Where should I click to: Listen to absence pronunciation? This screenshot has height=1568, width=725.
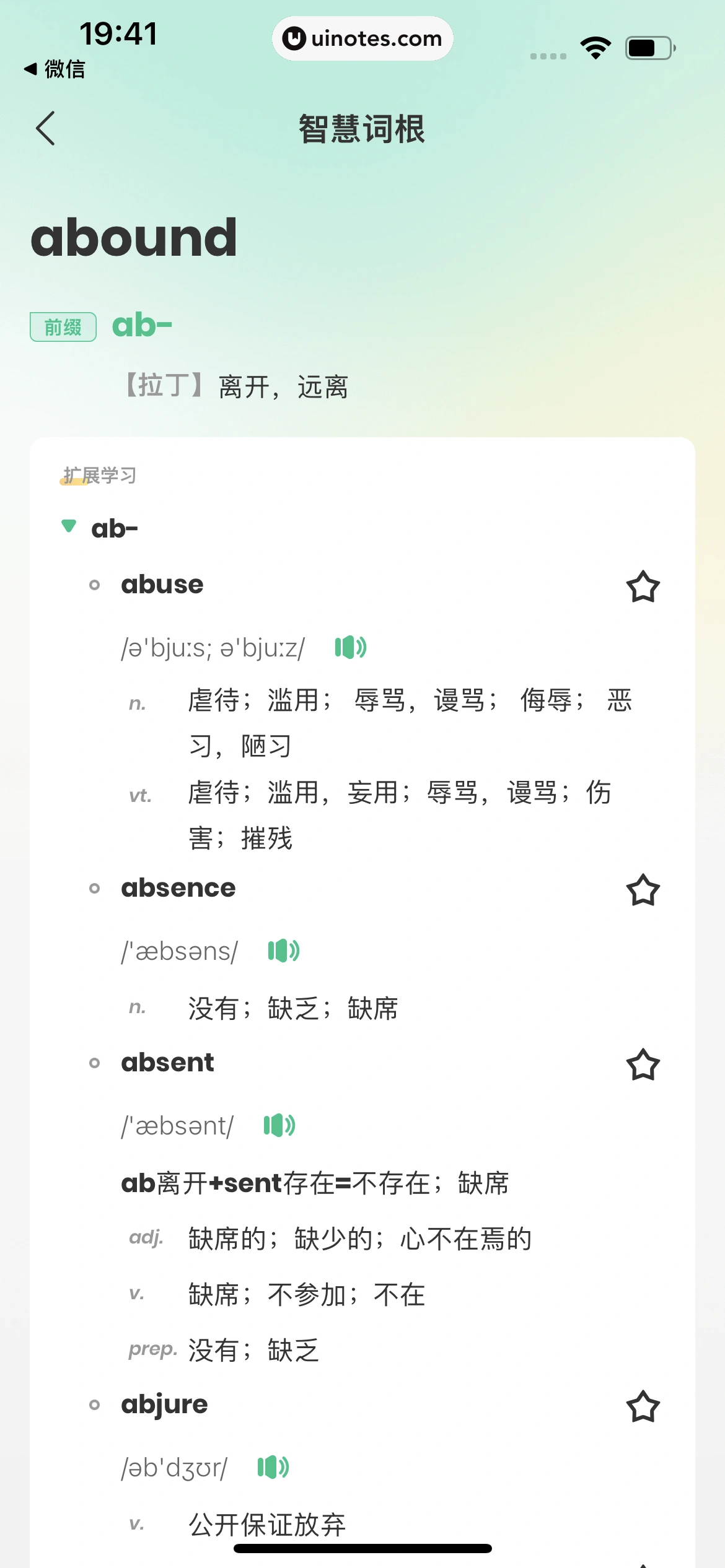click(x=283, y=951)
